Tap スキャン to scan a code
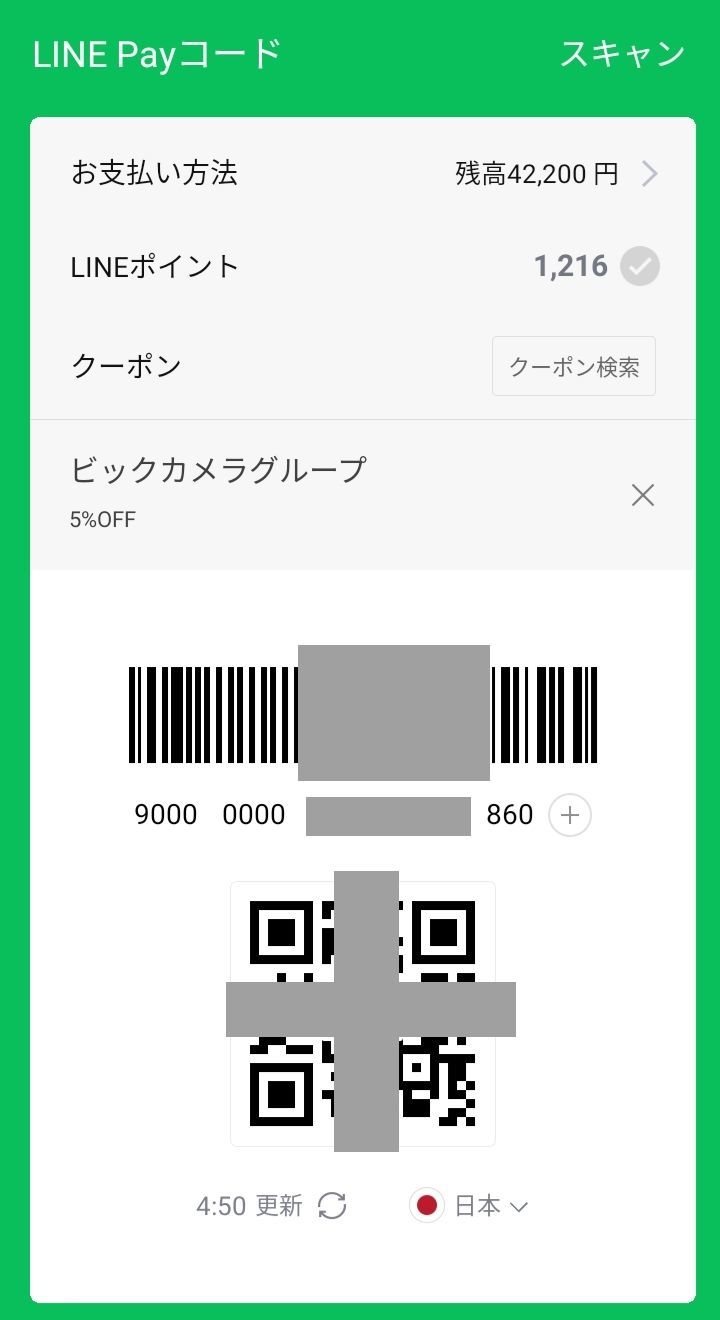 (622, 54)
